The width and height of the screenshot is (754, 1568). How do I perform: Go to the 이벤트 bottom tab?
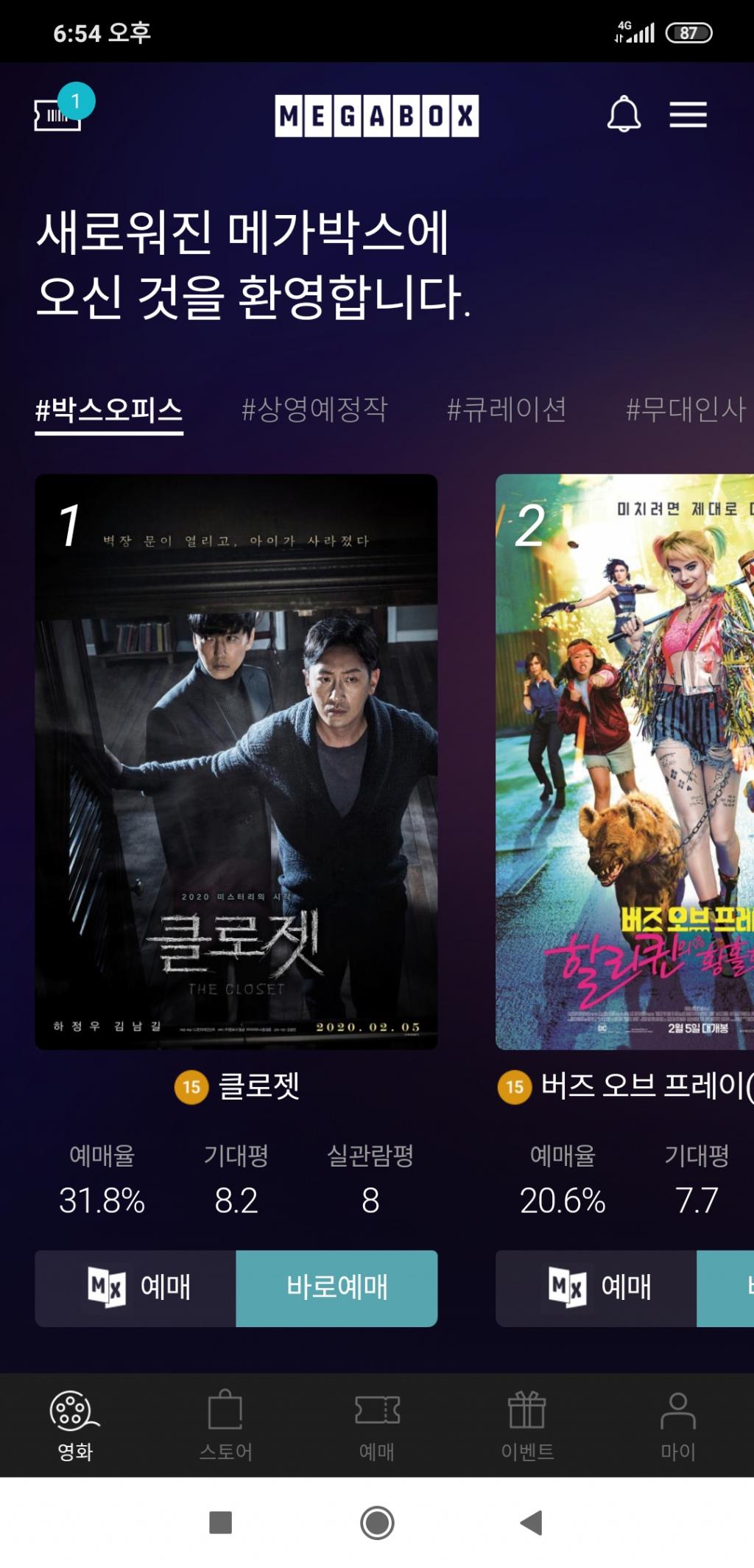pyautogui.click(x=527, y=1424)
